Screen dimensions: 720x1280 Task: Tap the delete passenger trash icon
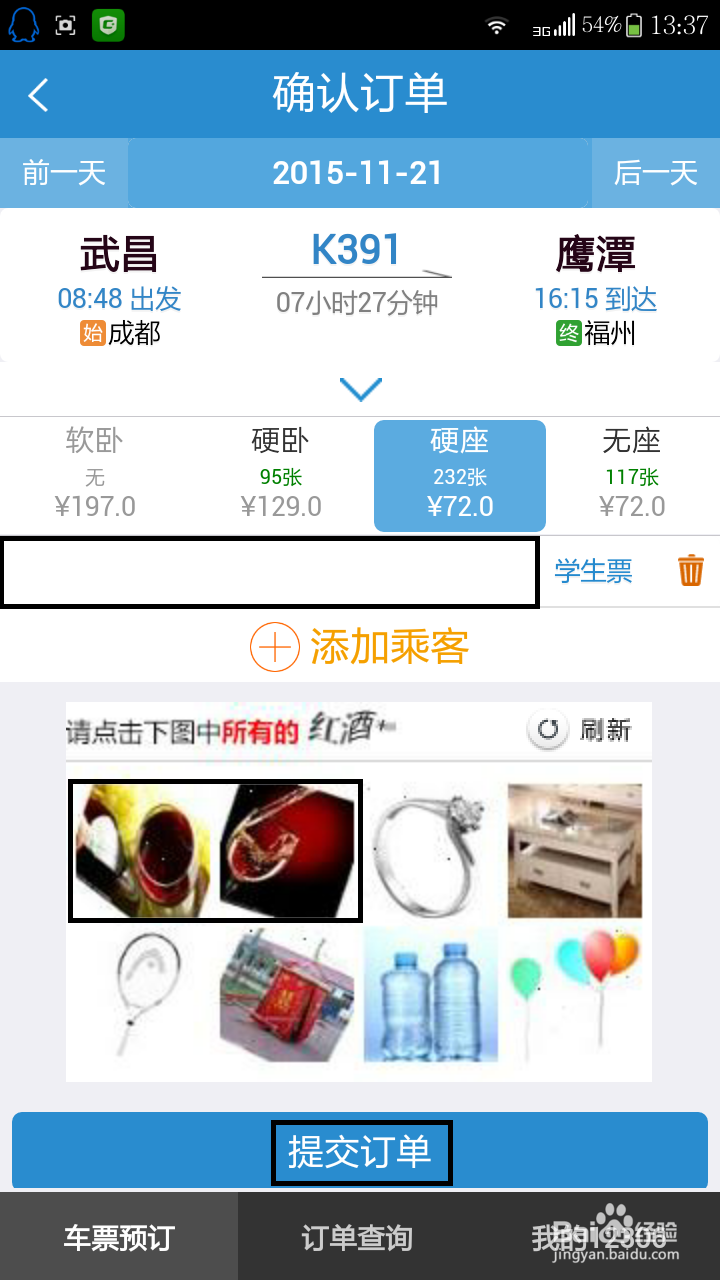point(690,570)
